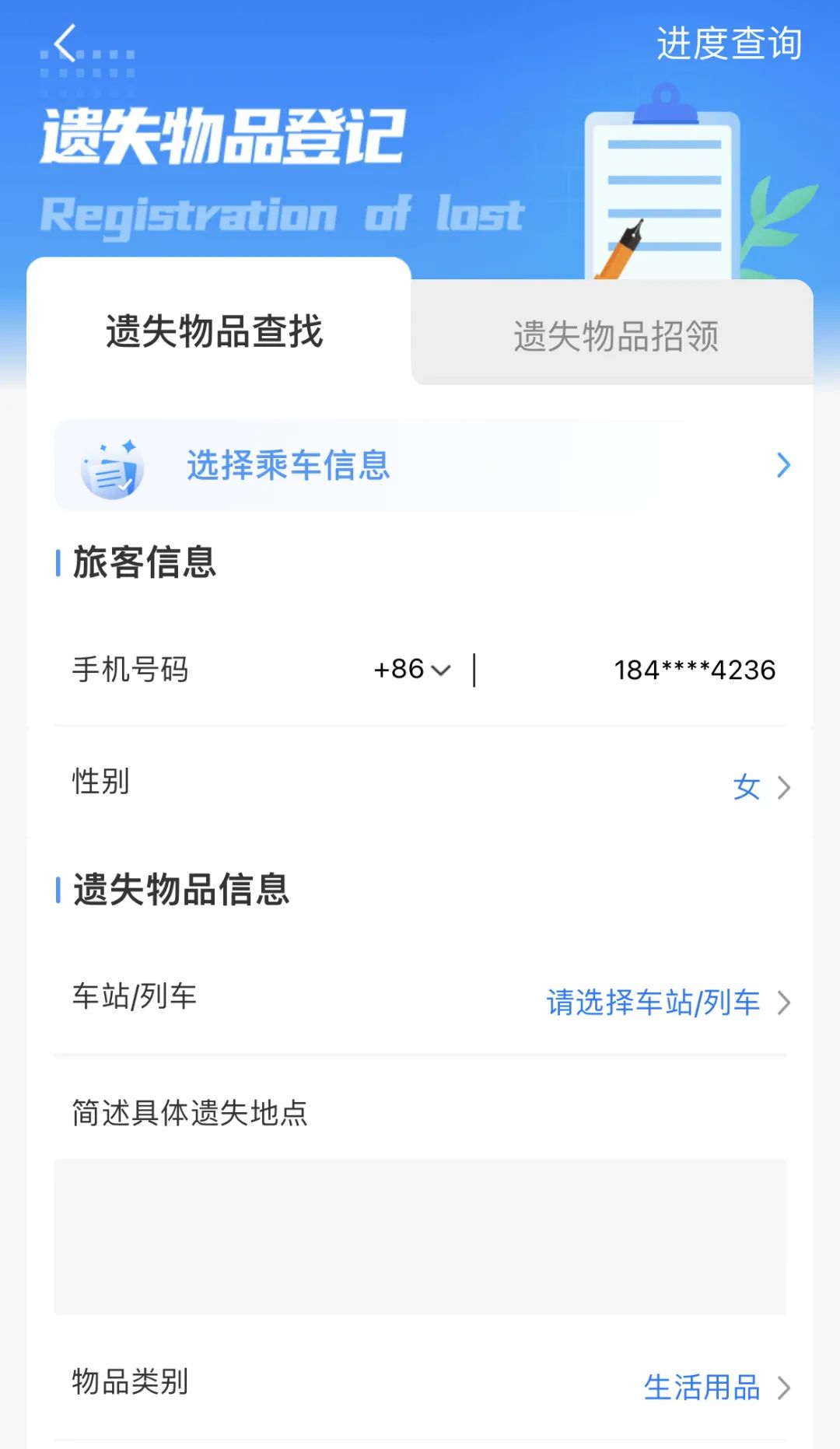Click the chevron beside 选择乘车信息

click(x=783, y=467)
